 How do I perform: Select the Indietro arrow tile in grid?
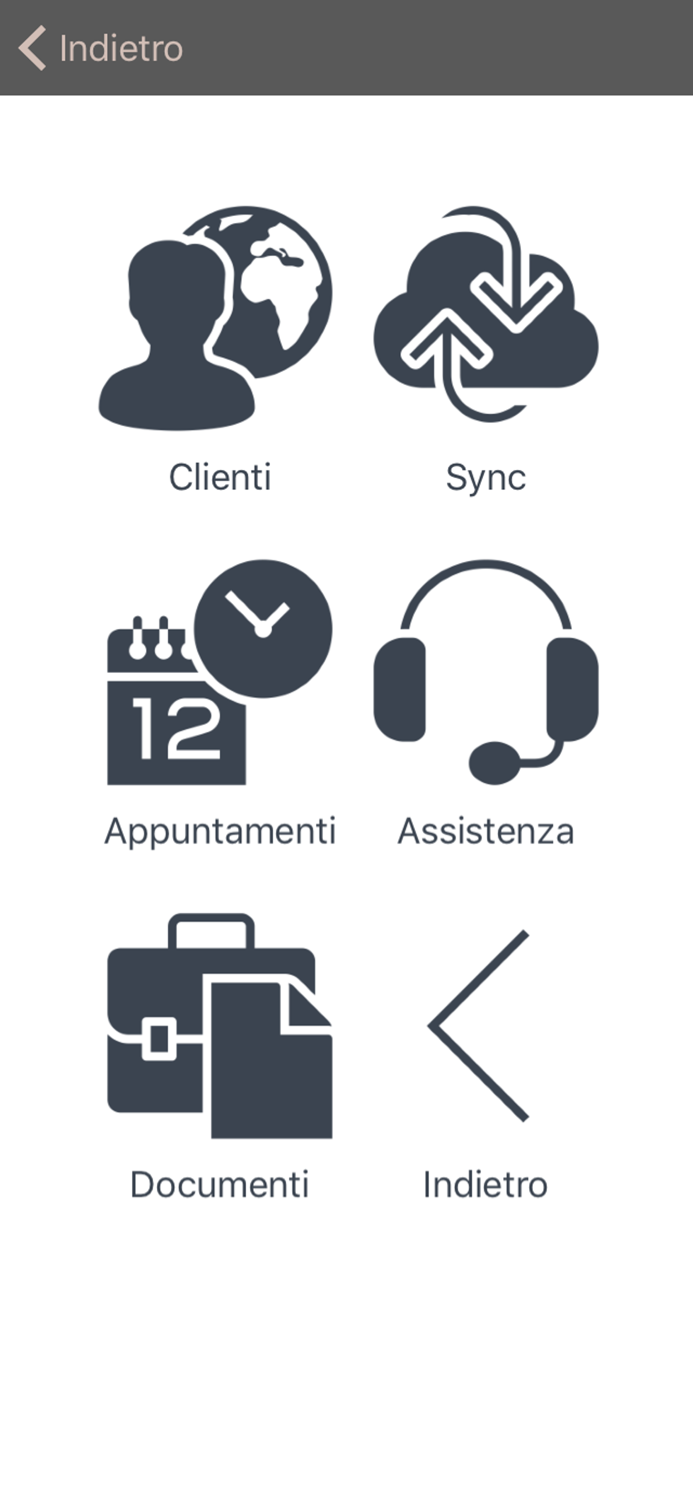click(486, 1057)
